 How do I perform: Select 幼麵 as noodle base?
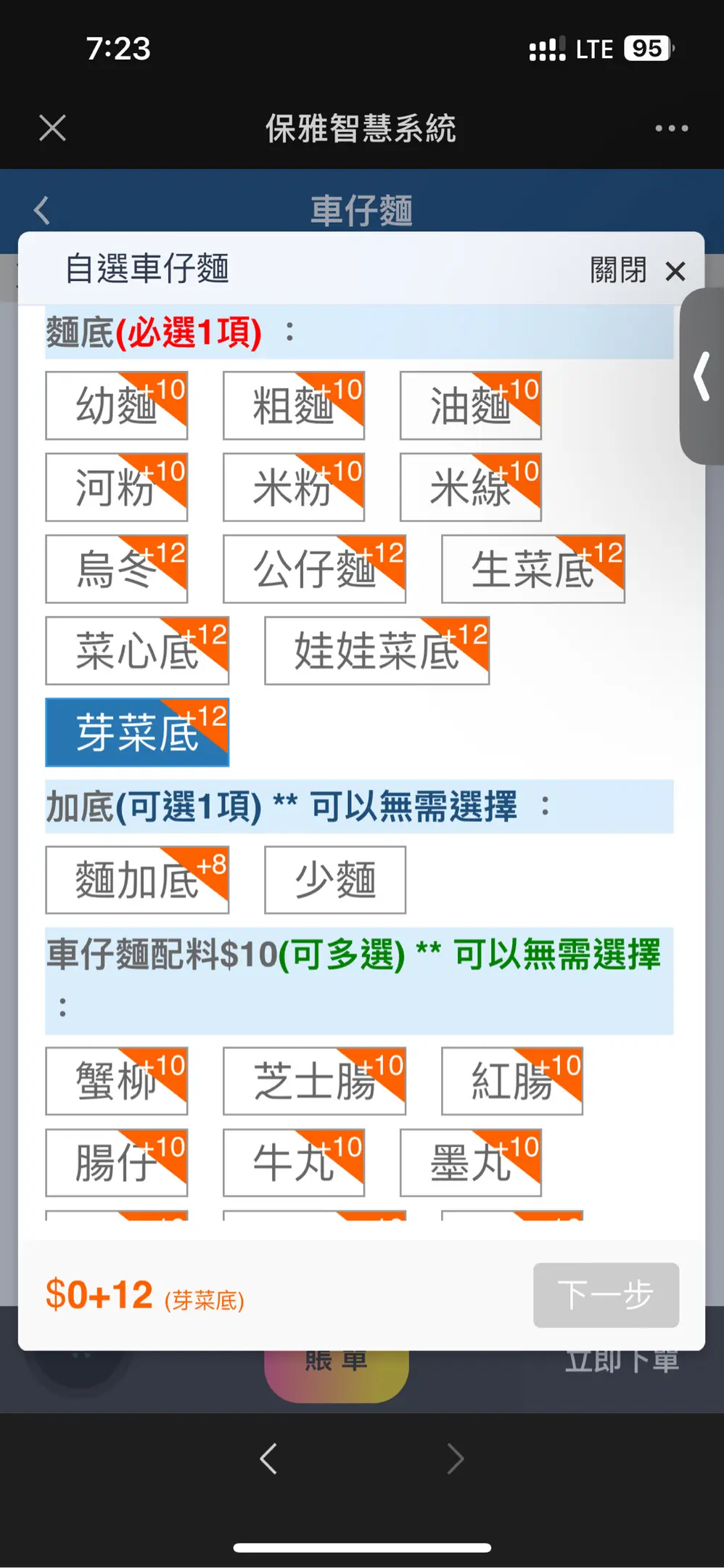pyautogui.click(x=116, y=406)
